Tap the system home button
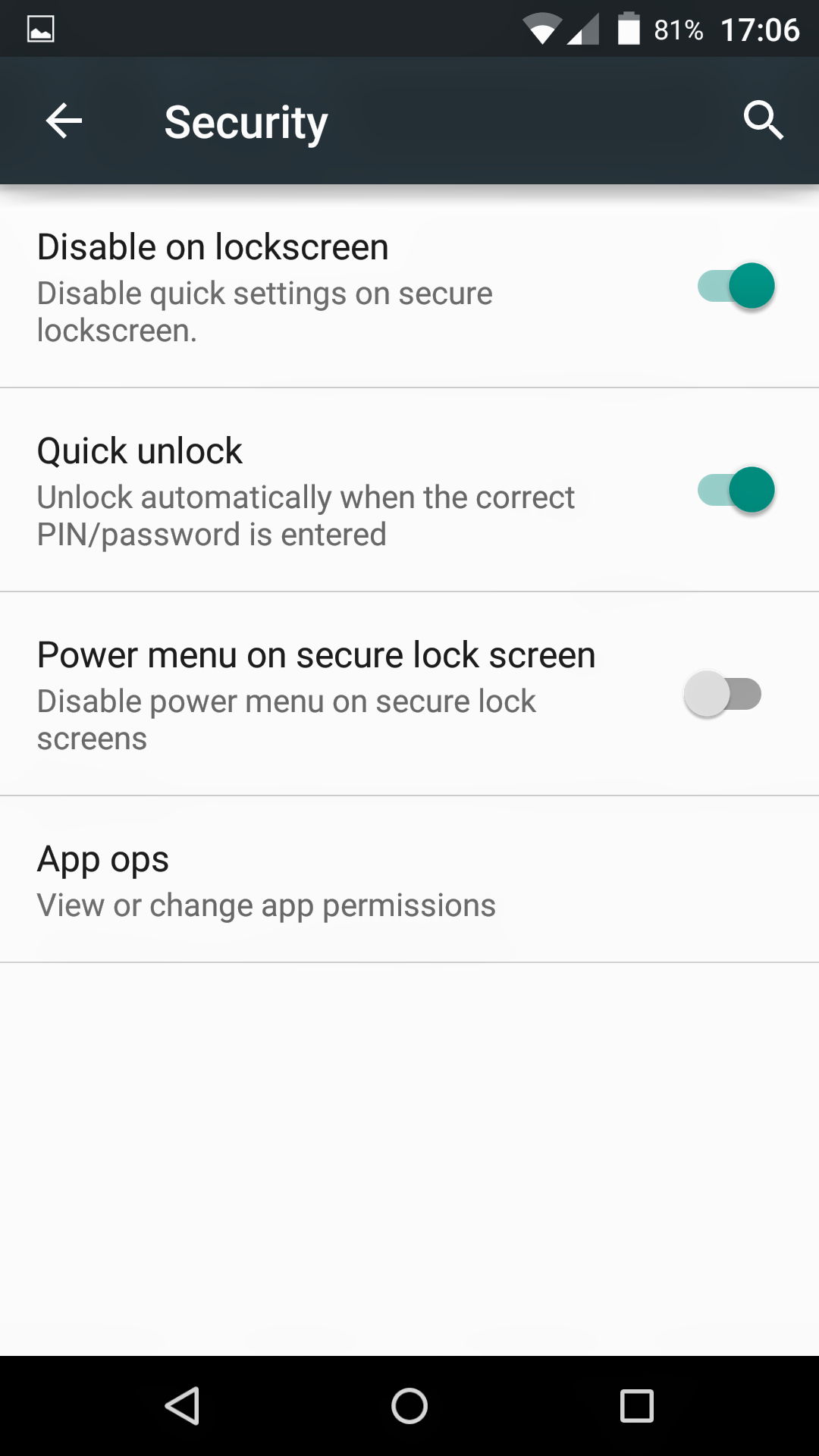The height and width of the screenshot is (1456, 819). (409, 1406)
